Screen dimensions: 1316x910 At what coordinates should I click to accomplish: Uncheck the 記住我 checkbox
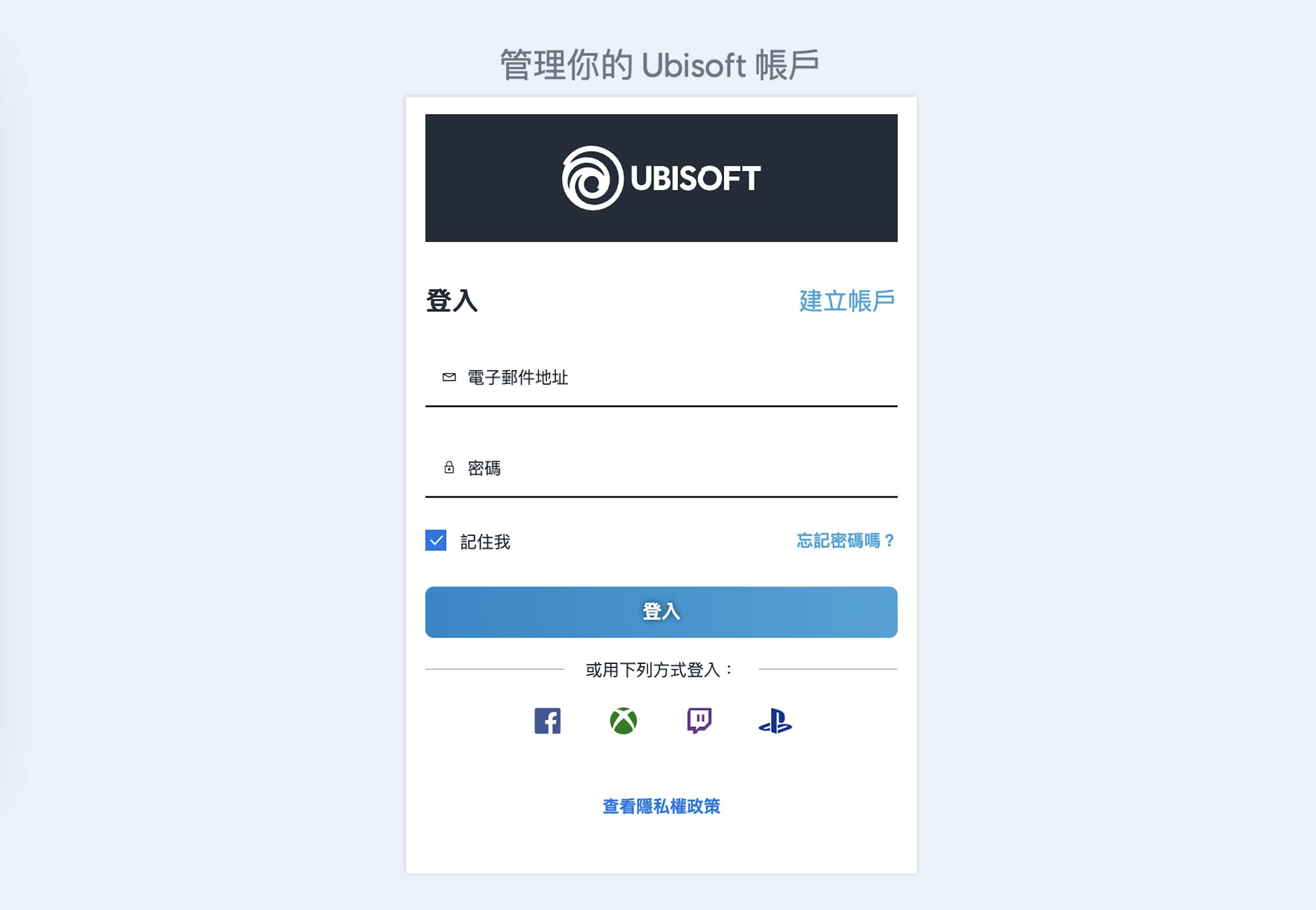[x=436, y=540]
